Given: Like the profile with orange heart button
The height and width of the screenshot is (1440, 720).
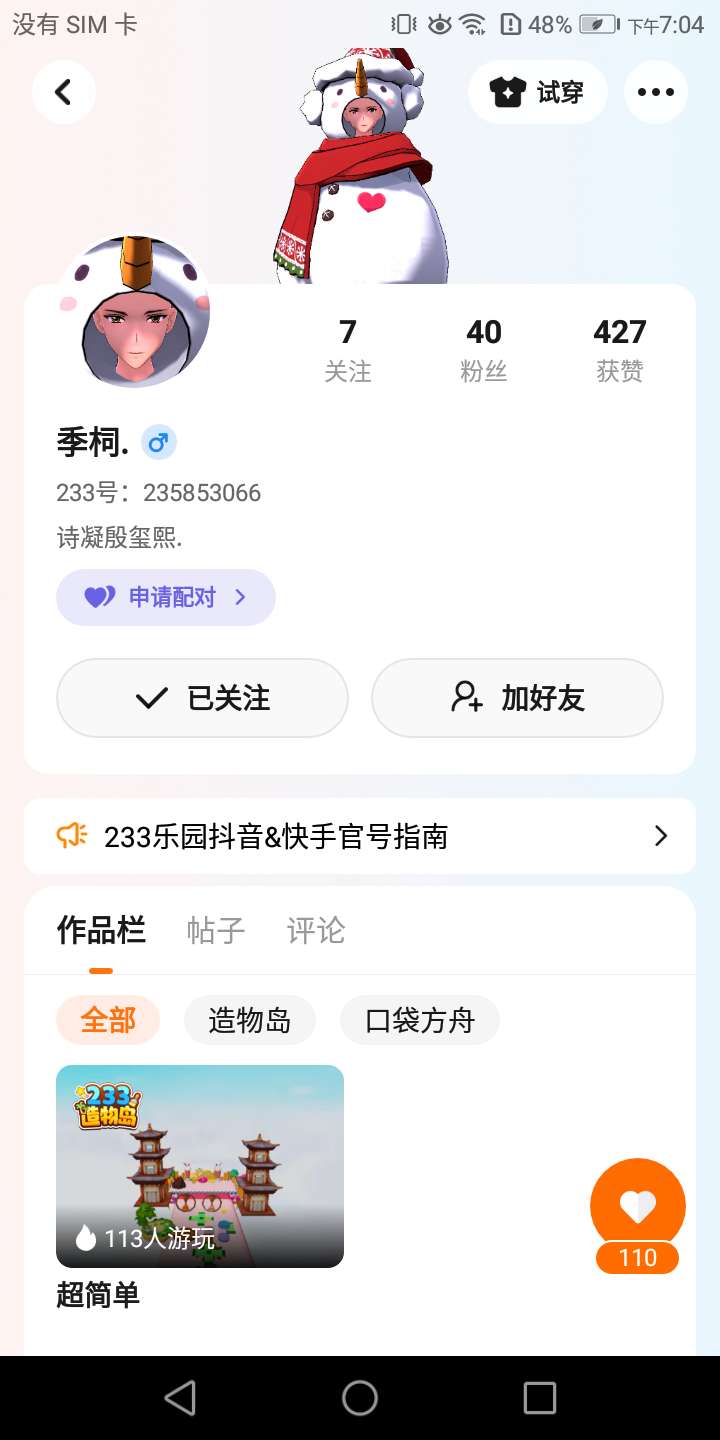Looking at the screenshot, I should pyautogui.click(x=638, y=1207).
